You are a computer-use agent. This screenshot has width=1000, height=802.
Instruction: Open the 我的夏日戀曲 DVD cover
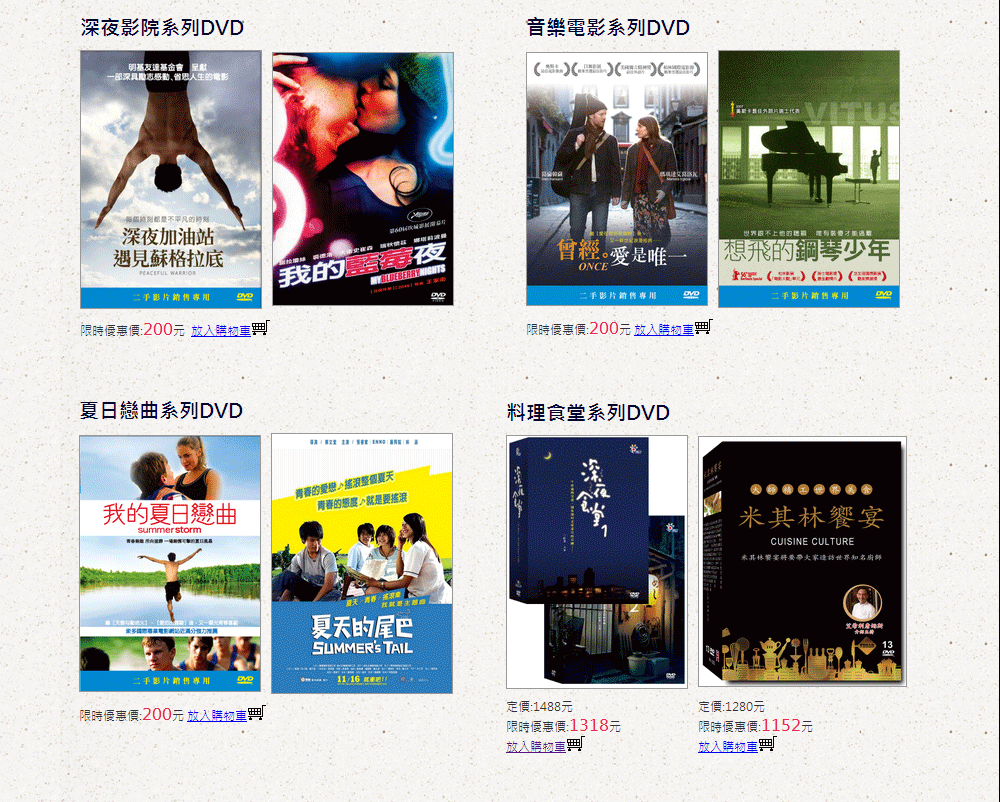coord(170,563)
